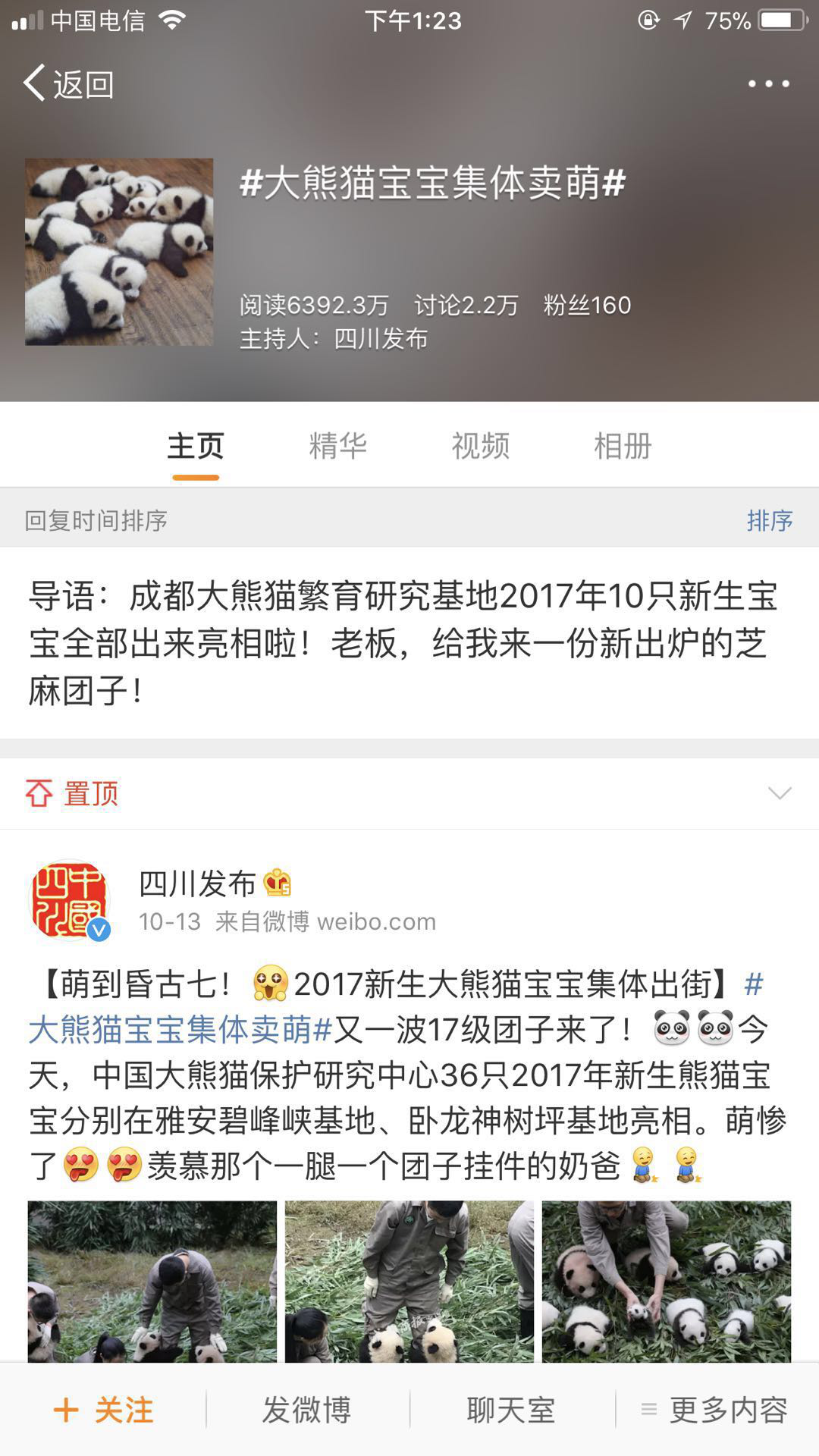The width and height of the screenshot is (819, 1456).
Task: View middle post photo of keeper standing
Action: [409, 1282]
